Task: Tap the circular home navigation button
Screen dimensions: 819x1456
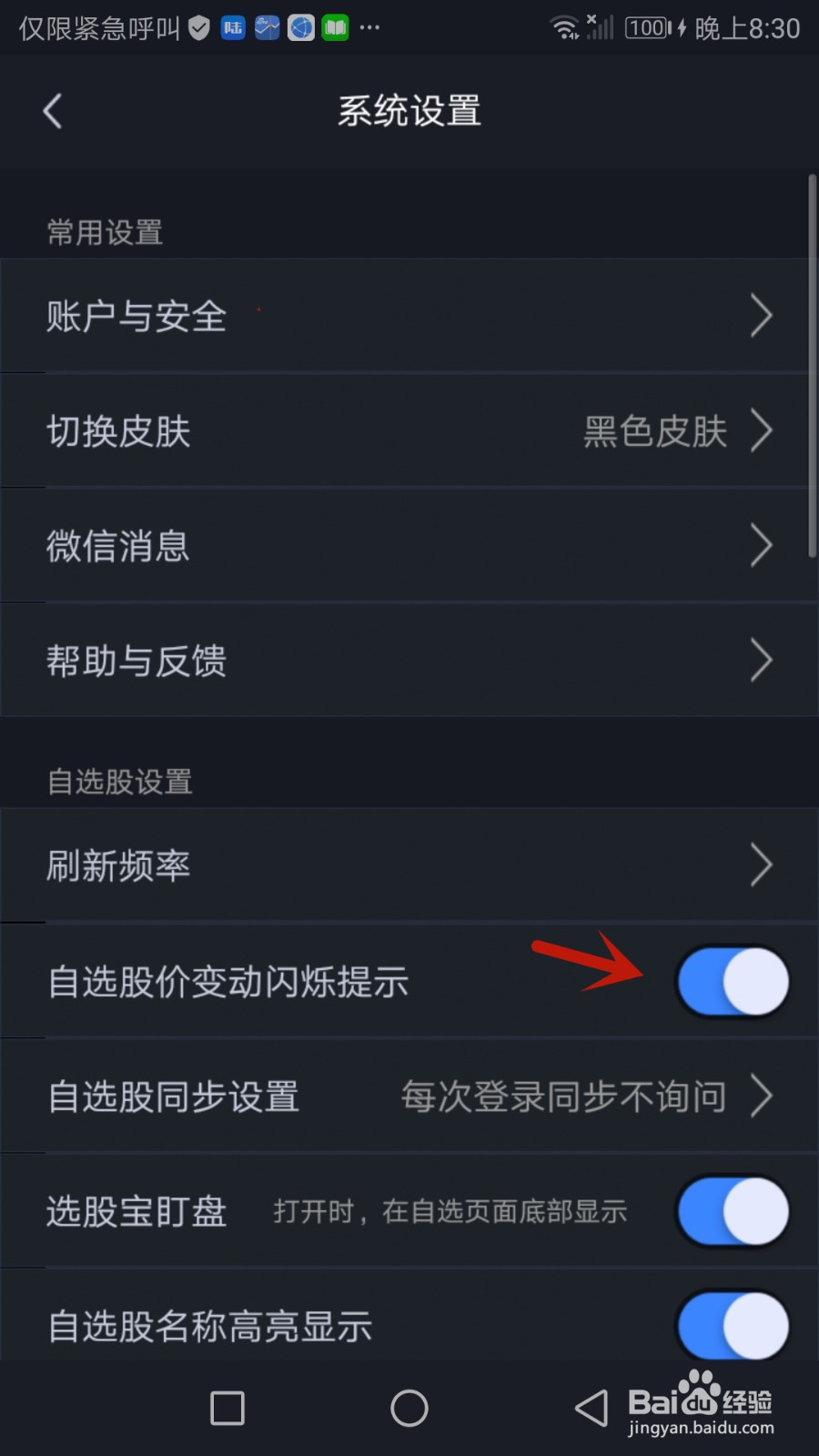Action: click(x=409, y=1408)
